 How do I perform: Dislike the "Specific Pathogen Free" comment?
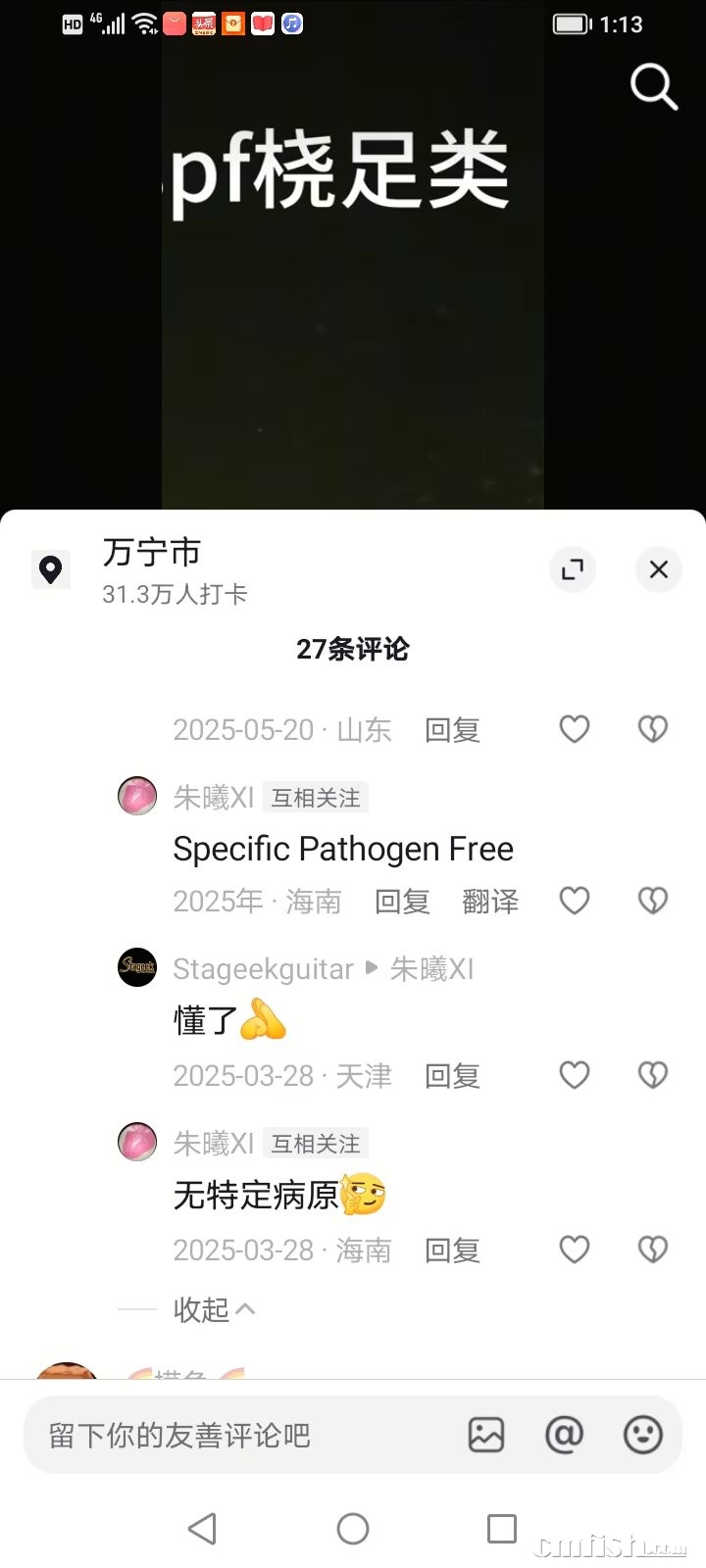653,901
